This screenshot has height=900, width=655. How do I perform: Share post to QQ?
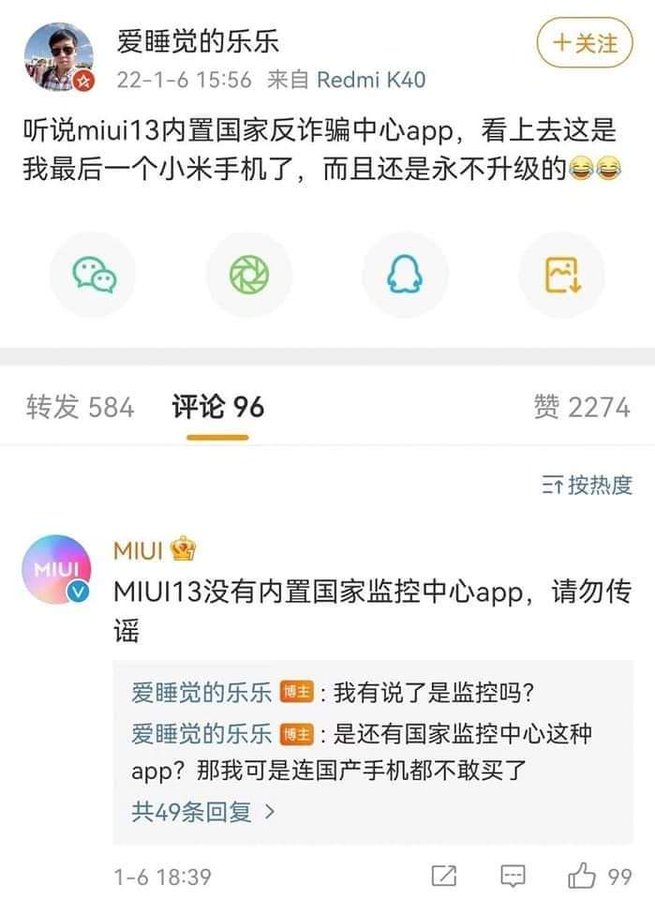[405, 275]
